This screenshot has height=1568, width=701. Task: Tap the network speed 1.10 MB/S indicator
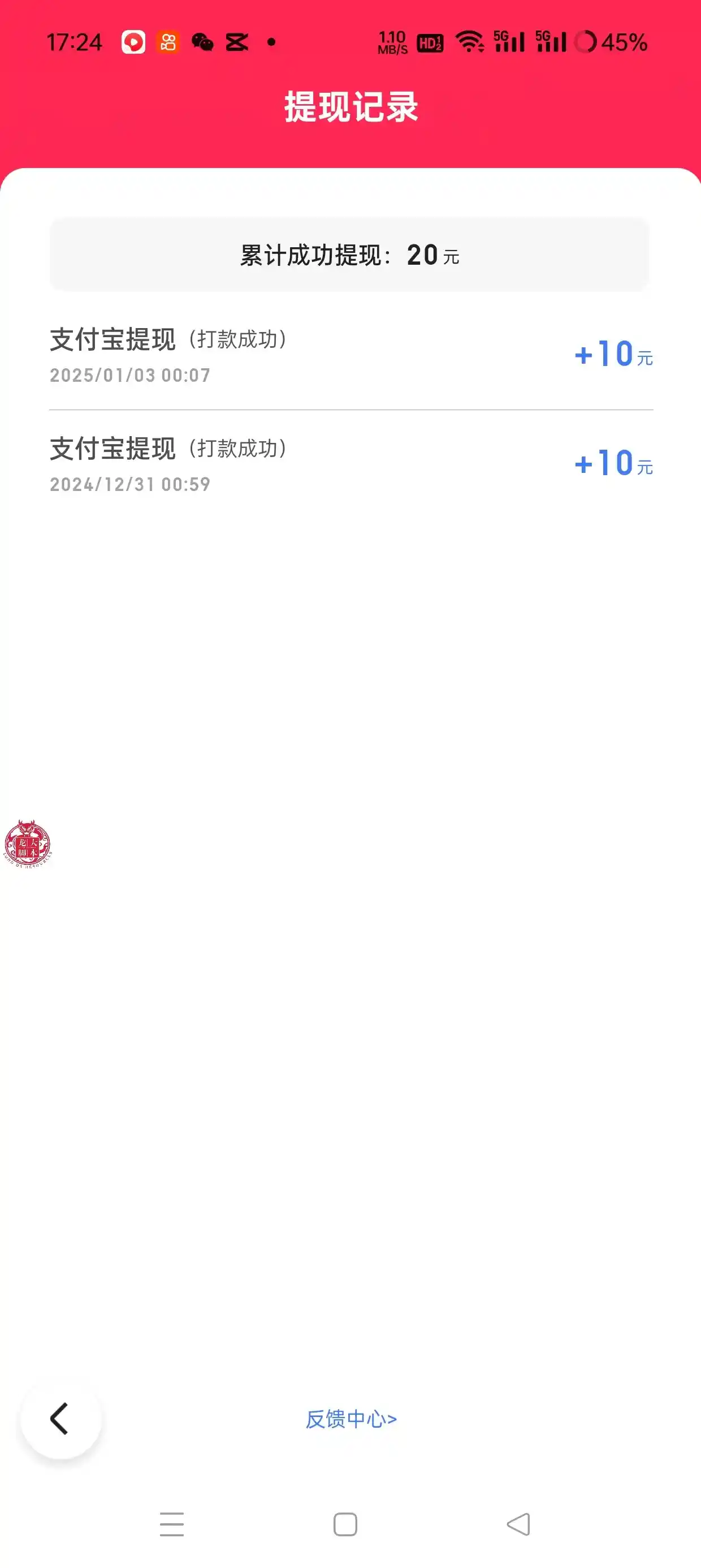pos(390,41)
